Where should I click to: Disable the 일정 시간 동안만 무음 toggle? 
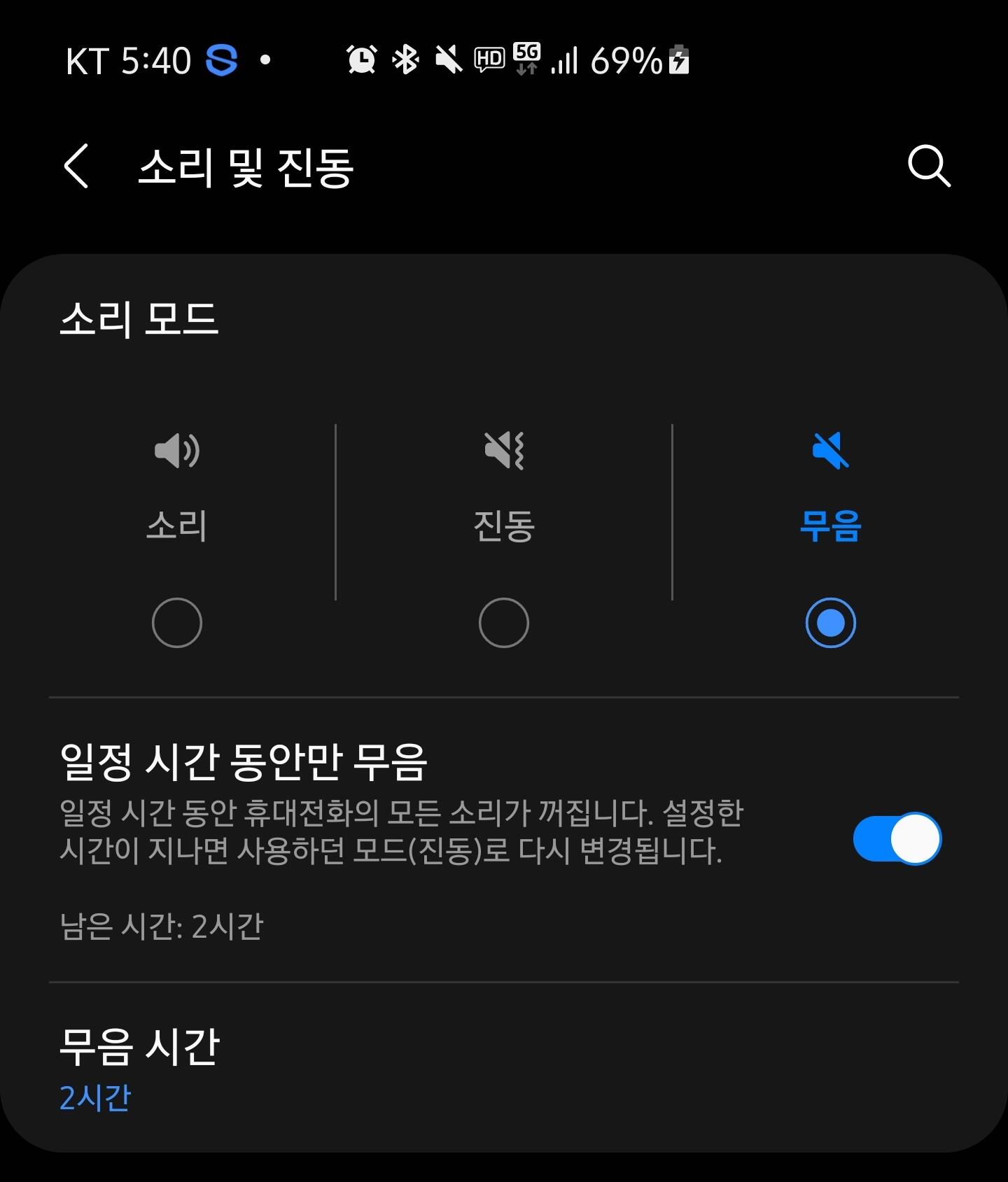897,838
